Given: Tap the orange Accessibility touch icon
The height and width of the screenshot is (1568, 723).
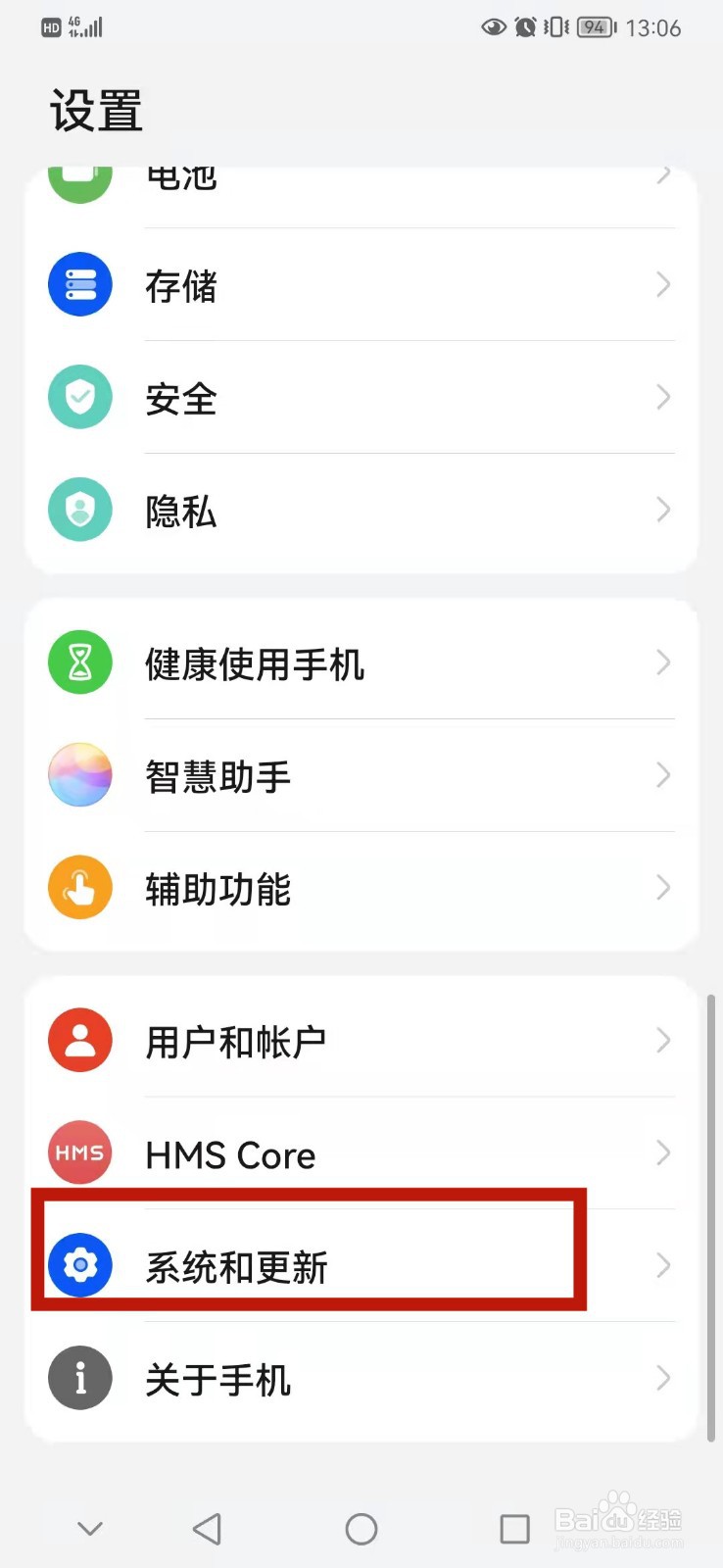Looking at the screenshot, I should (79, 887).
